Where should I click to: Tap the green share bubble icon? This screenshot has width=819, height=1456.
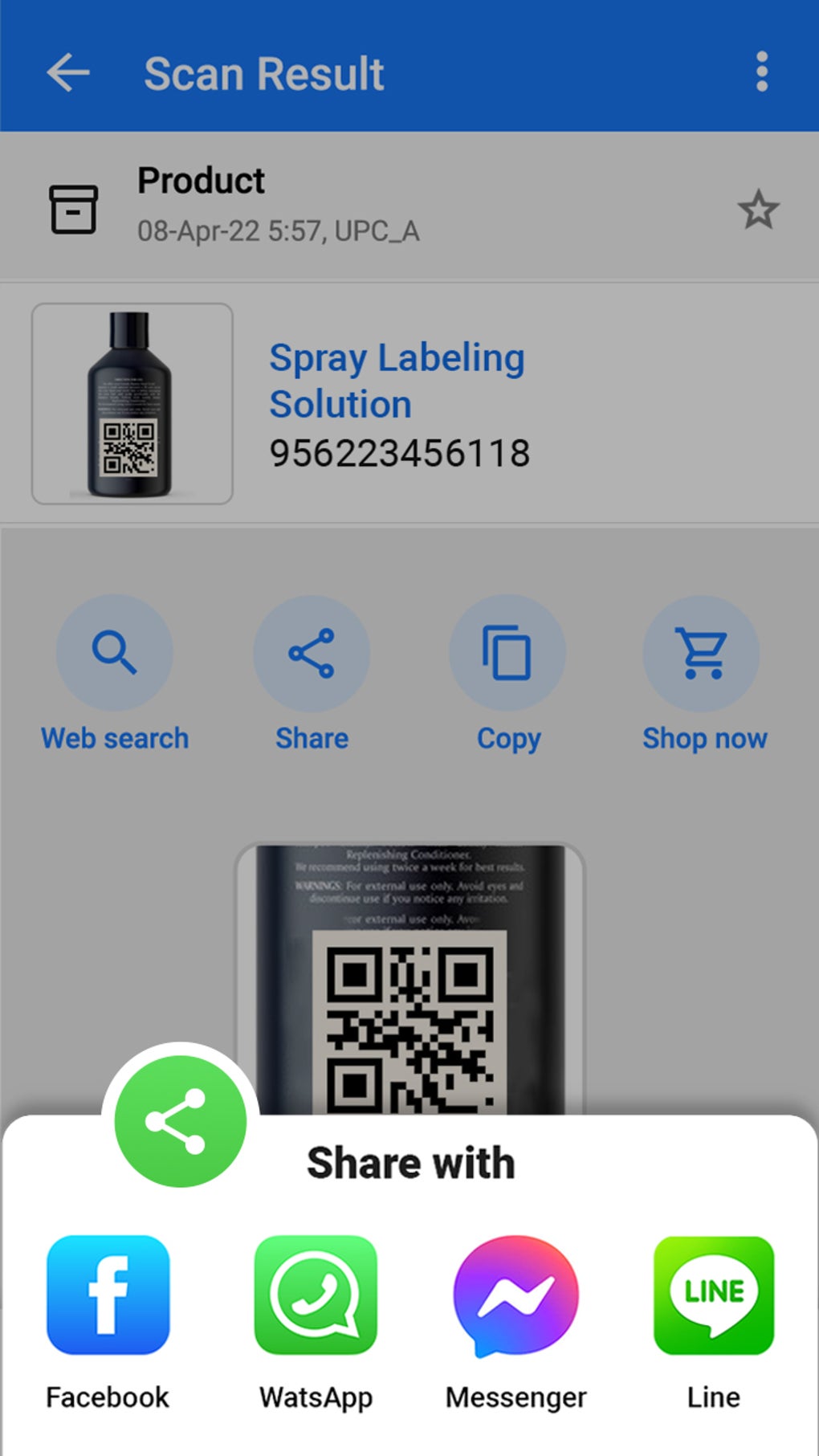coord(181,1122)
